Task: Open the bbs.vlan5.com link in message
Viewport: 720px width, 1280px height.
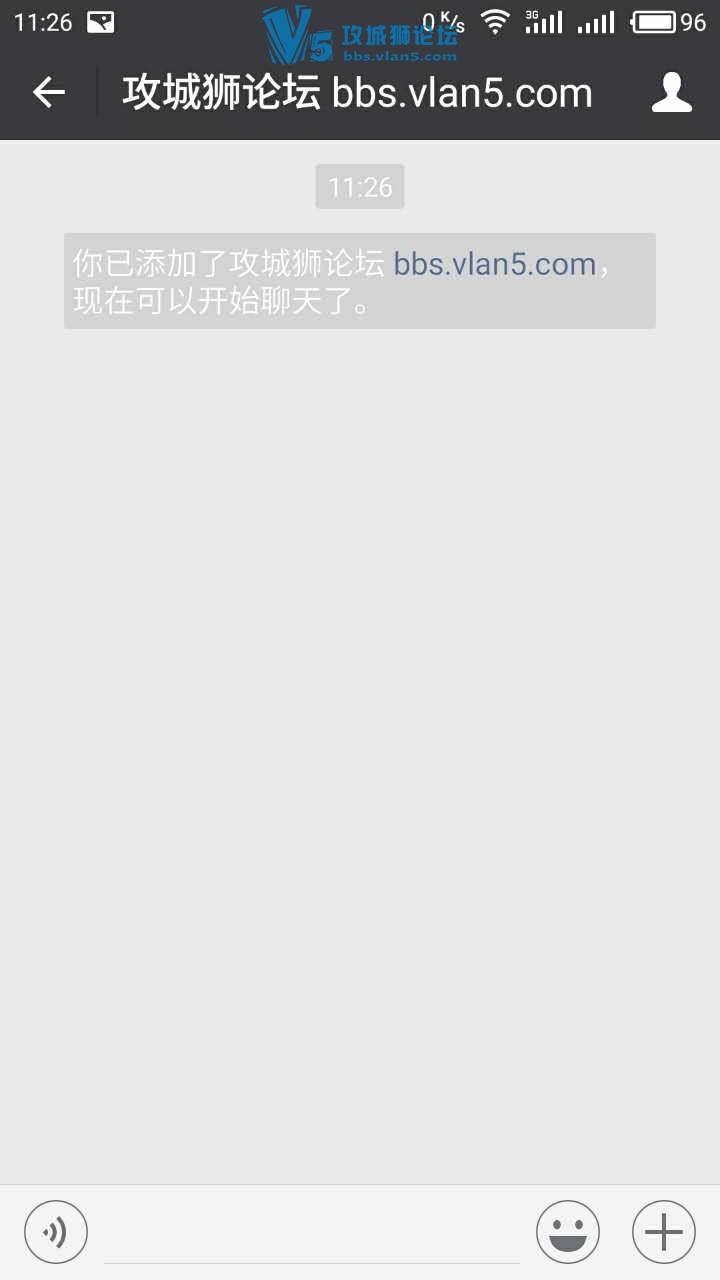Action: coord(494,264)
